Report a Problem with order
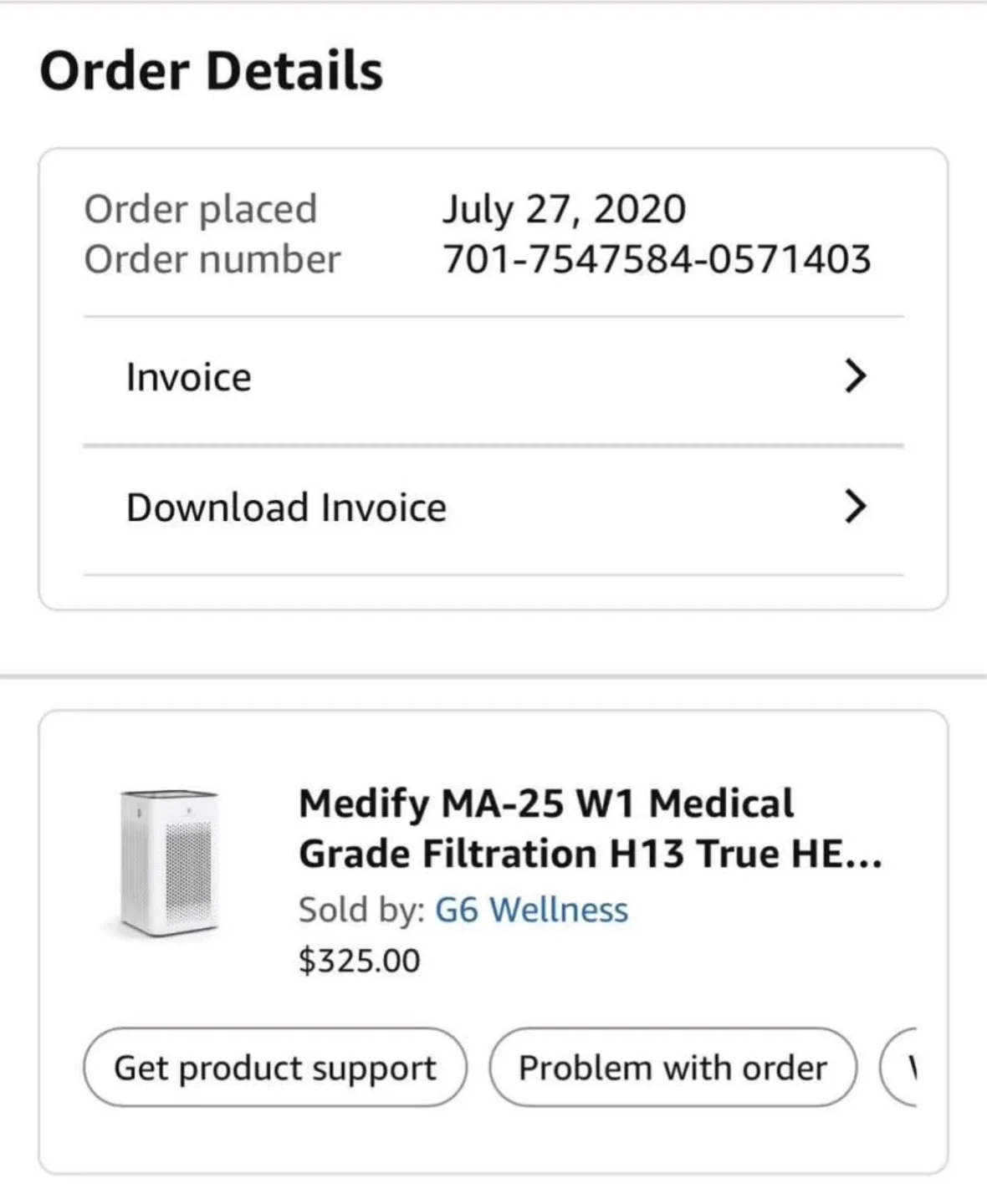The width and height of the screenshot is (987, 1204). click(672, 1067)
